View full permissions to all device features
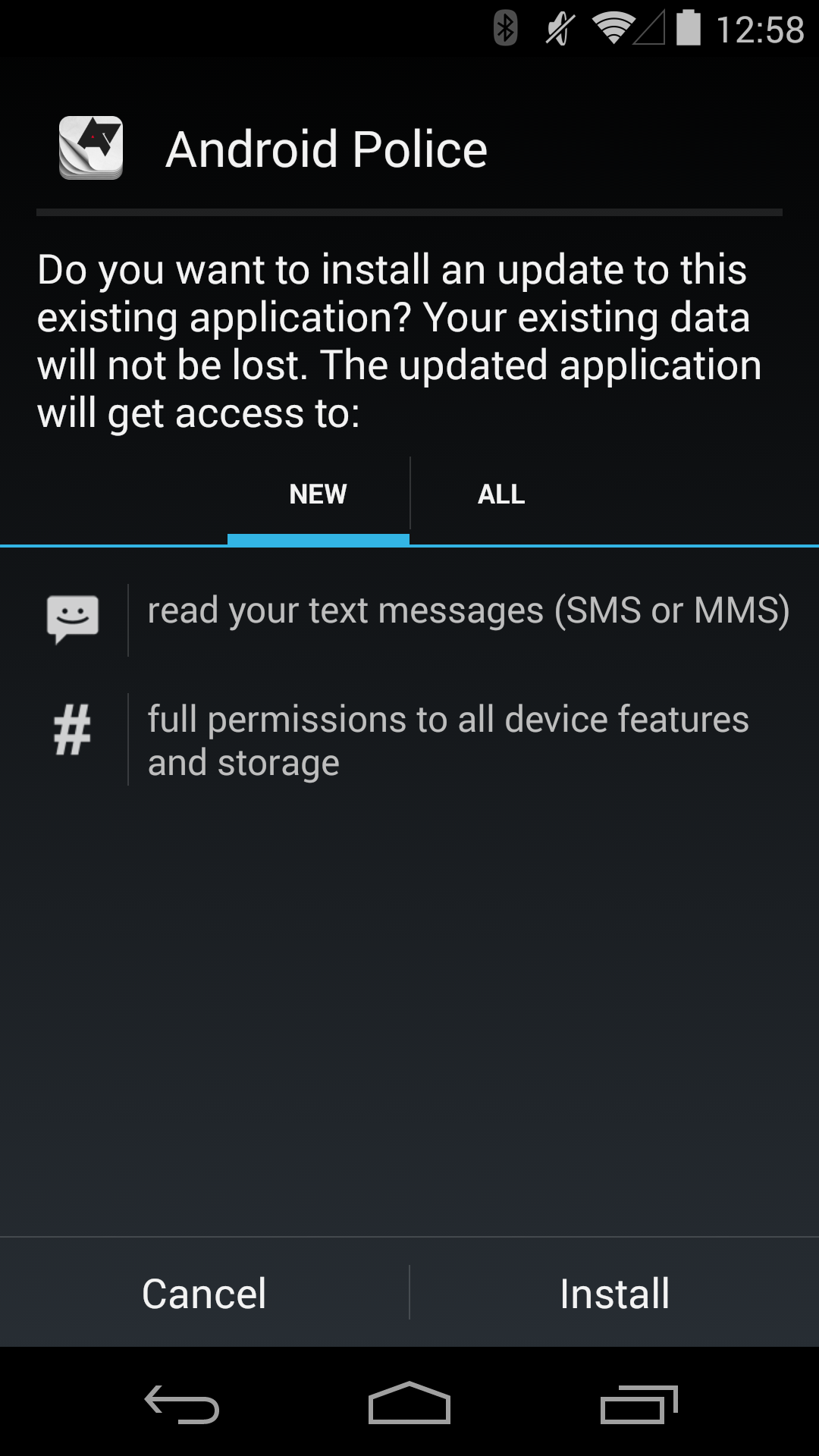Screen dimensions: 819x1456 coord(409,739)
